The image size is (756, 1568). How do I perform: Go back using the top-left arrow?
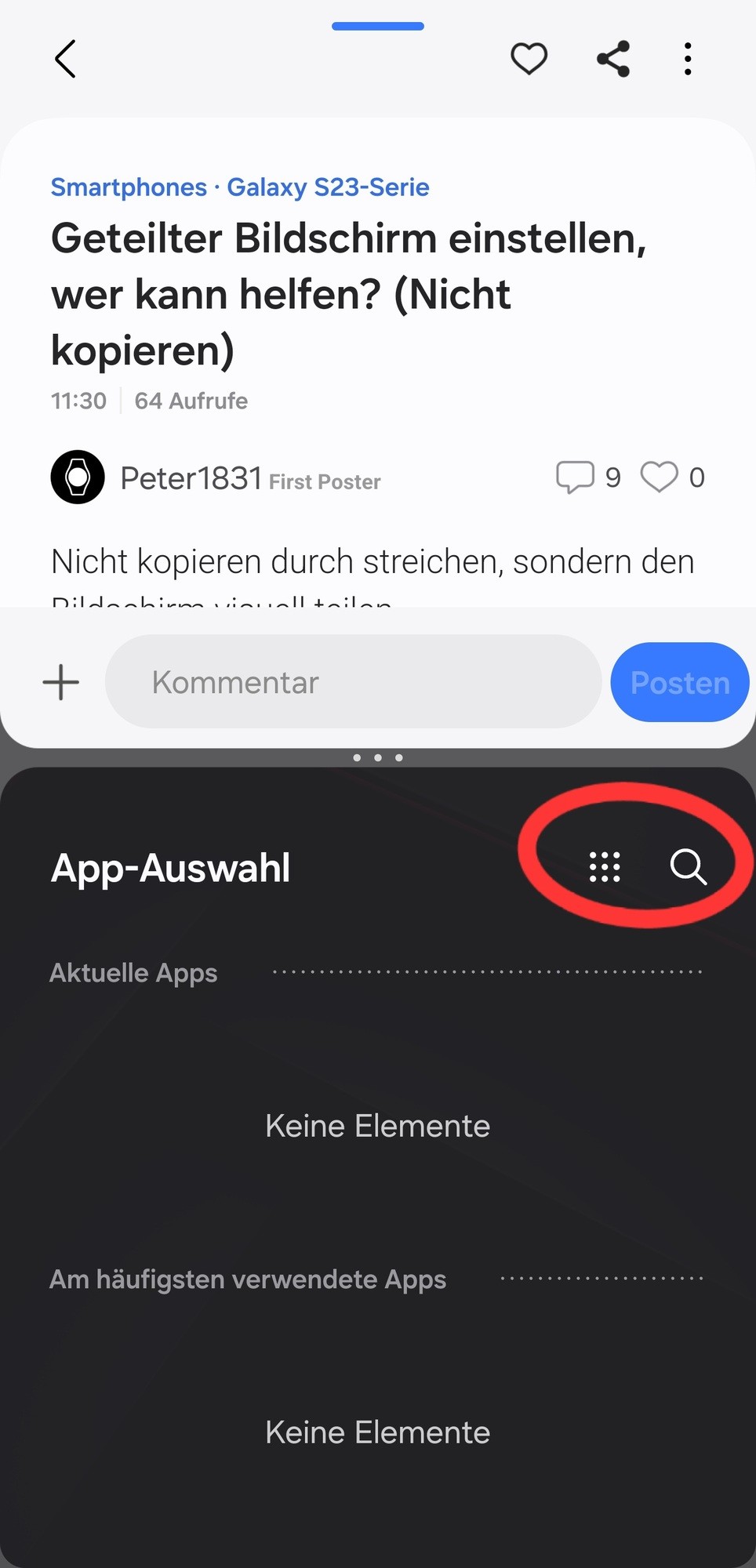[66, 59]
